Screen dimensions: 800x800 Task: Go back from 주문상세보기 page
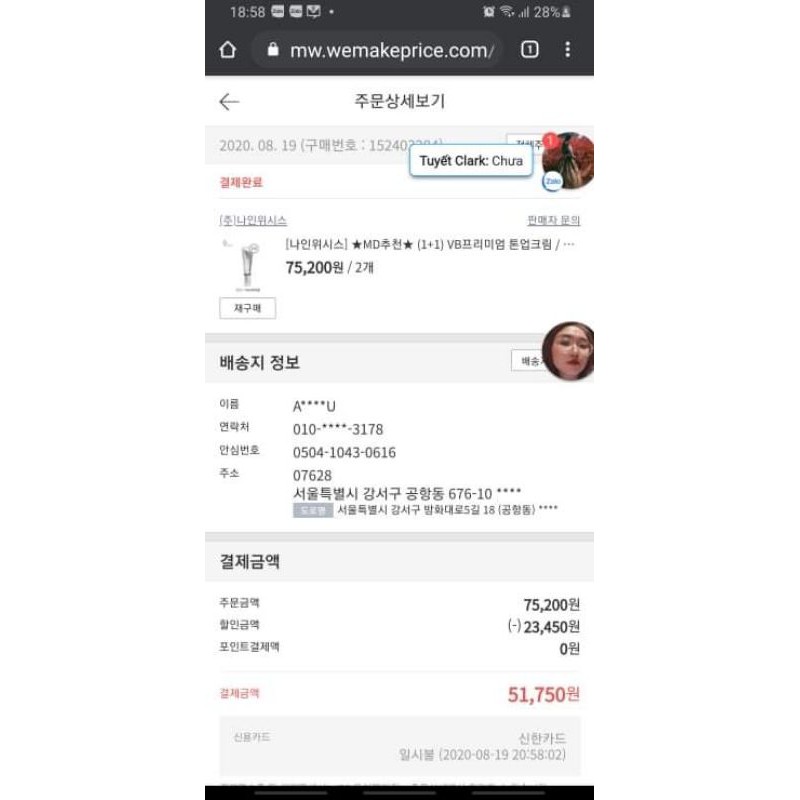click(229, 101)
